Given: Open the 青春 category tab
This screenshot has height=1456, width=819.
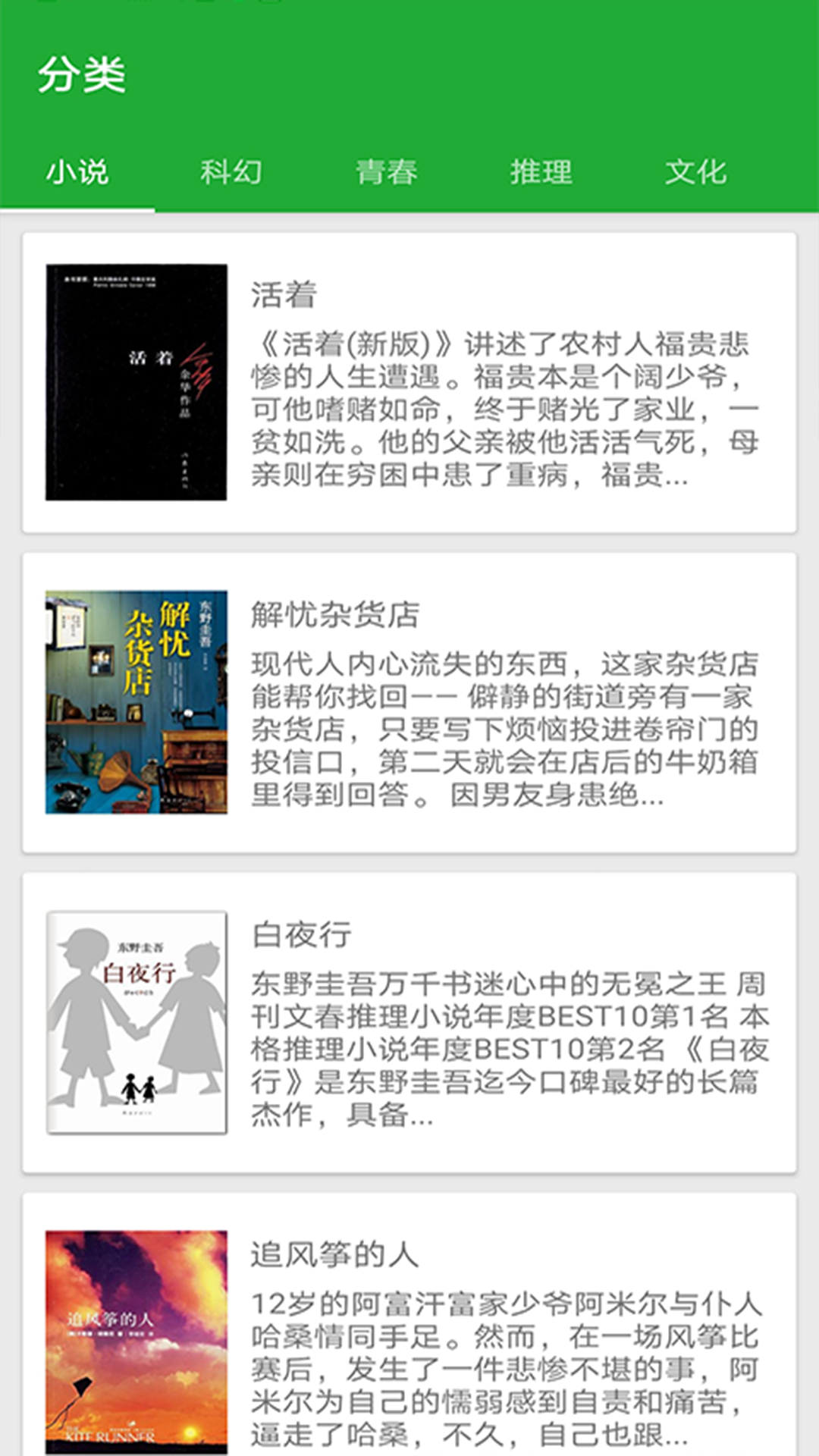Looking at the screenshot, I should (x=388, y=172).
